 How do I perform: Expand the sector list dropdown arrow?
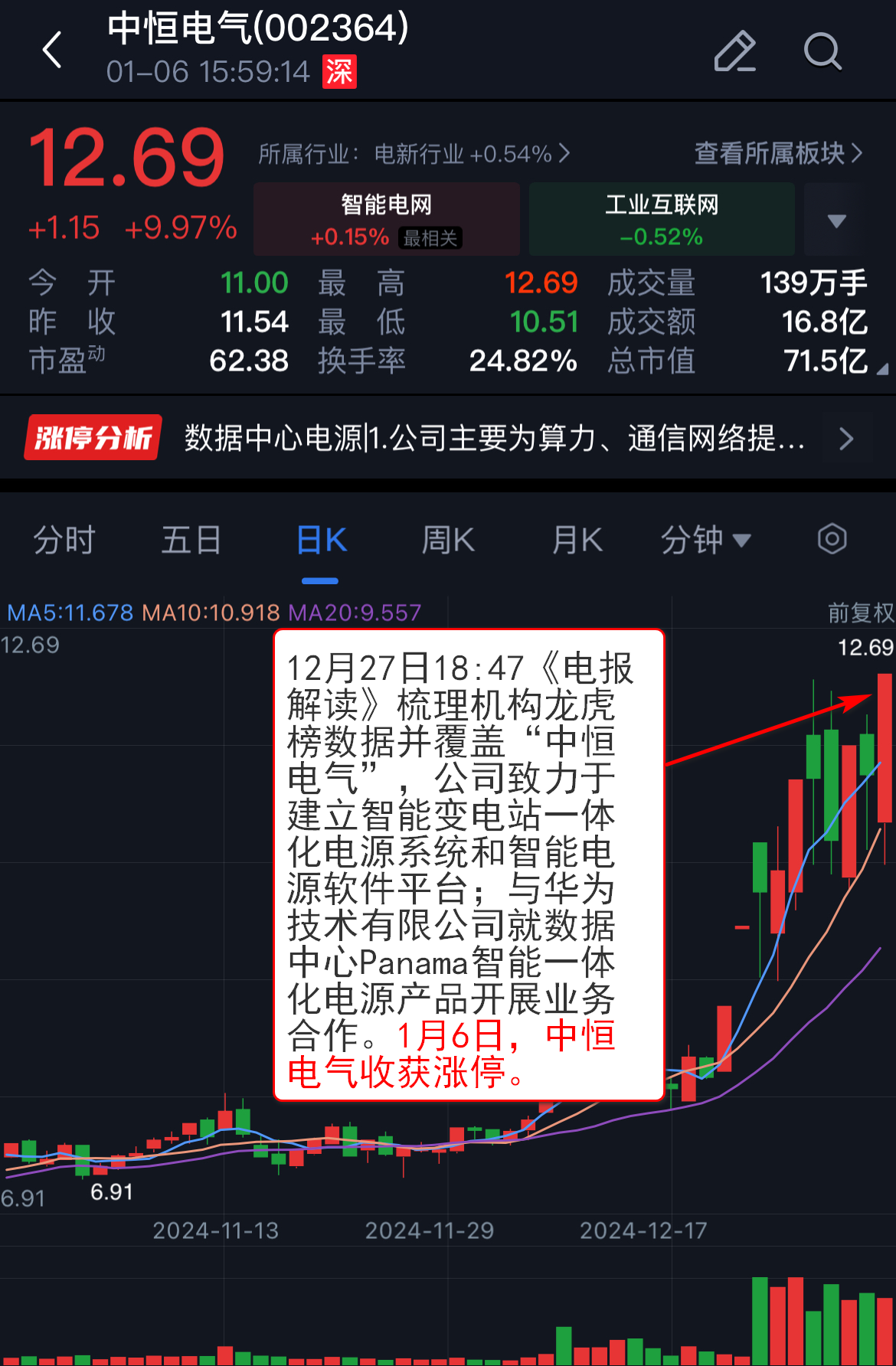836,221
